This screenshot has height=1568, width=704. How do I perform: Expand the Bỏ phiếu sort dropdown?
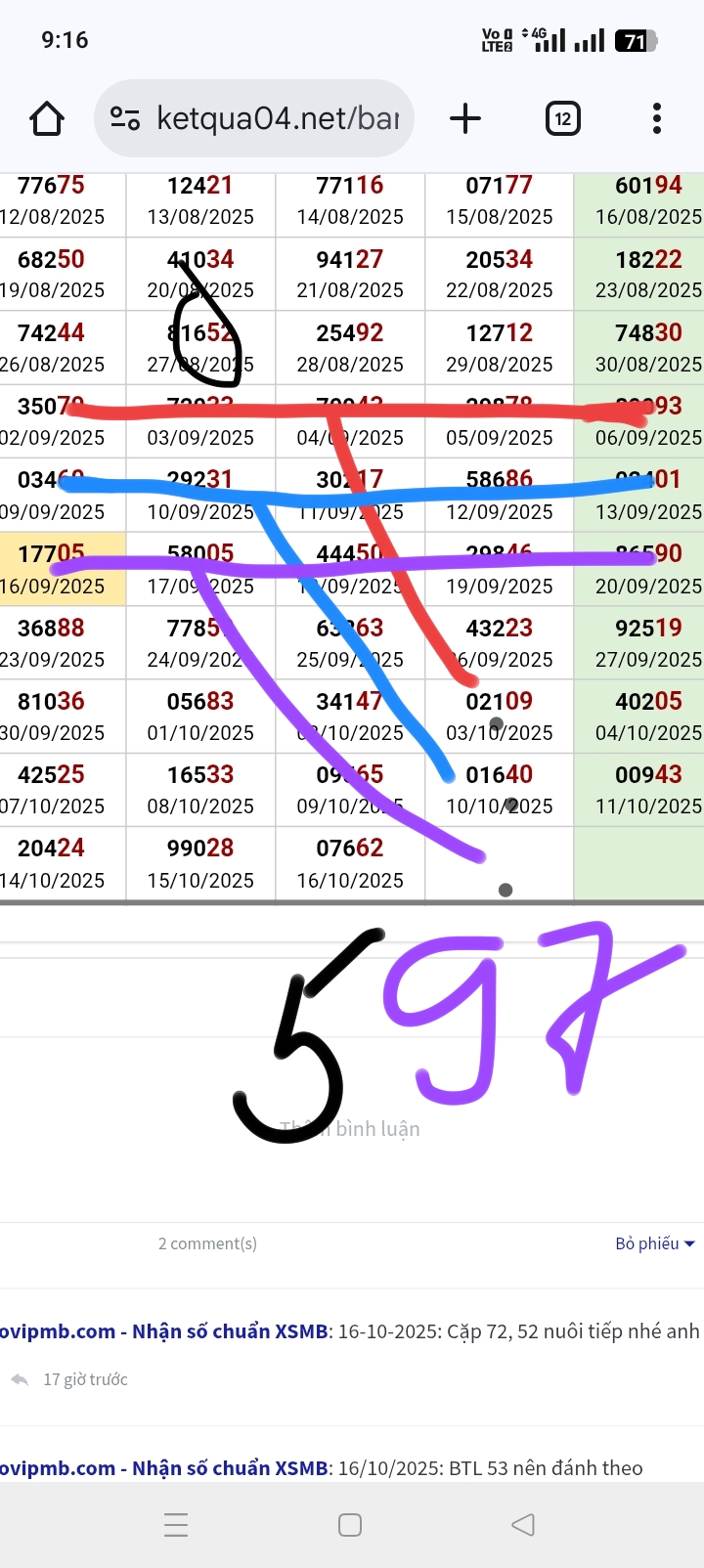pos(654,1243)
